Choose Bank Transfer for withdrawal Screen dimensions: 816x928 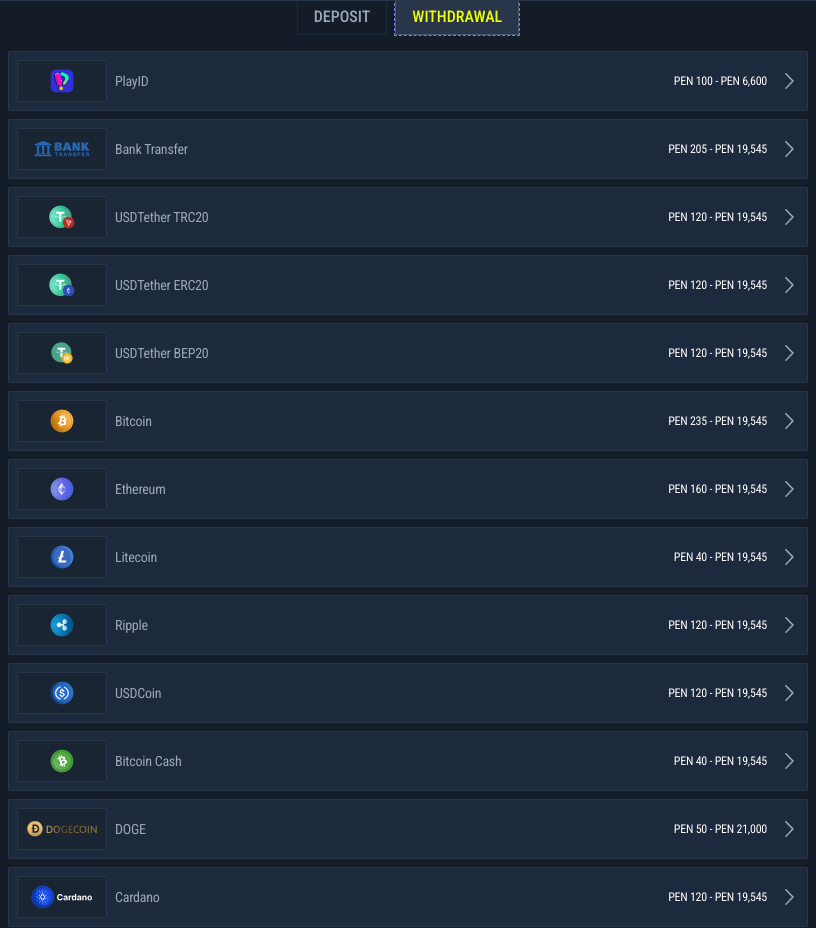[x=407, y=149]
